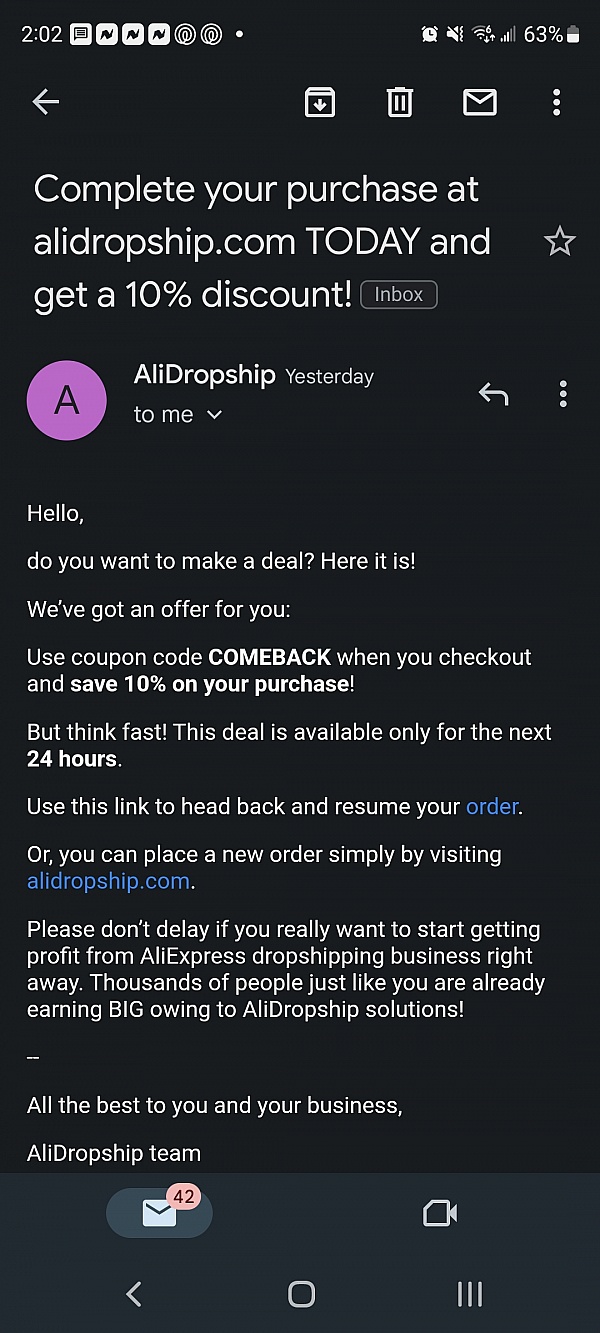
Task: Open the system recent apps view
Action: (469, 1294)
